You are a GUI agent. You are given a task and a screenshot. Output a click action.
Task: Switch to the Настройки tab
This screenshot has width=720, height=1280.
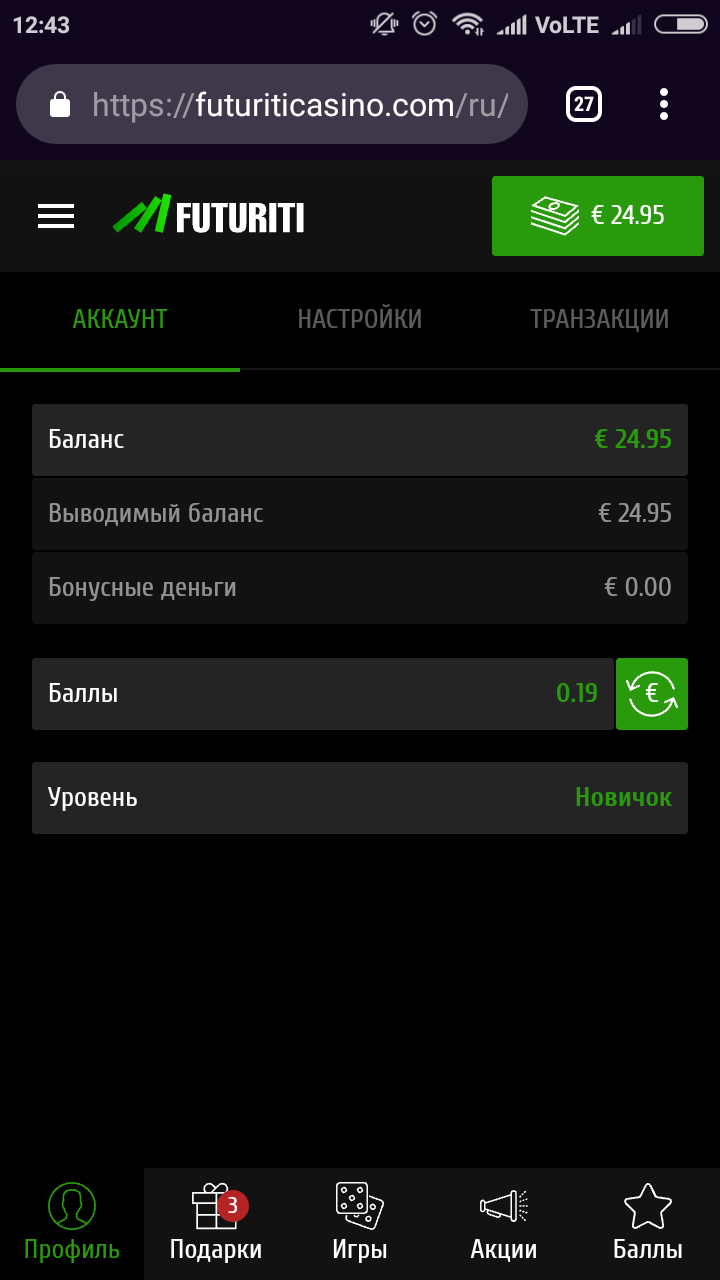click(x=360, y=319)
